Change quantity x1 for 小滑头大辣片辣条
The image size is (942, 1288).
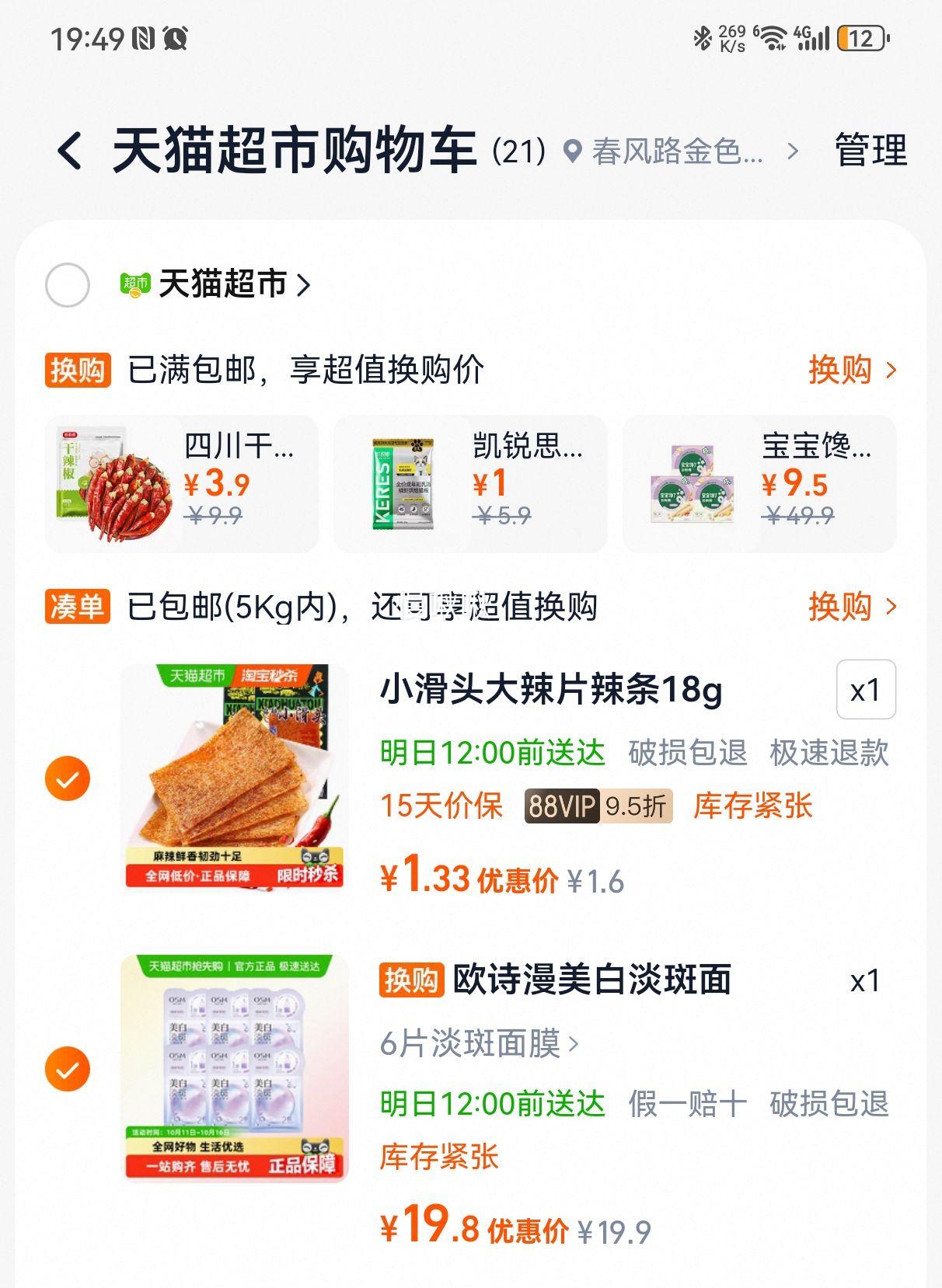865,690
